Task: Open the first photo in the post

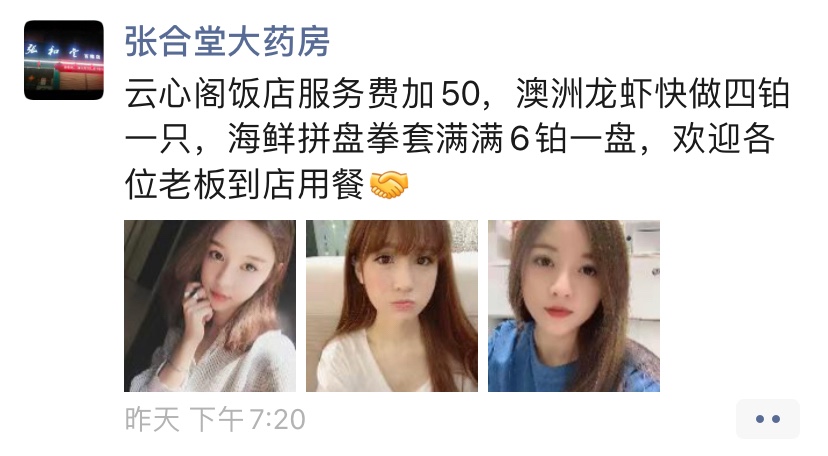Action: (209, 306)
